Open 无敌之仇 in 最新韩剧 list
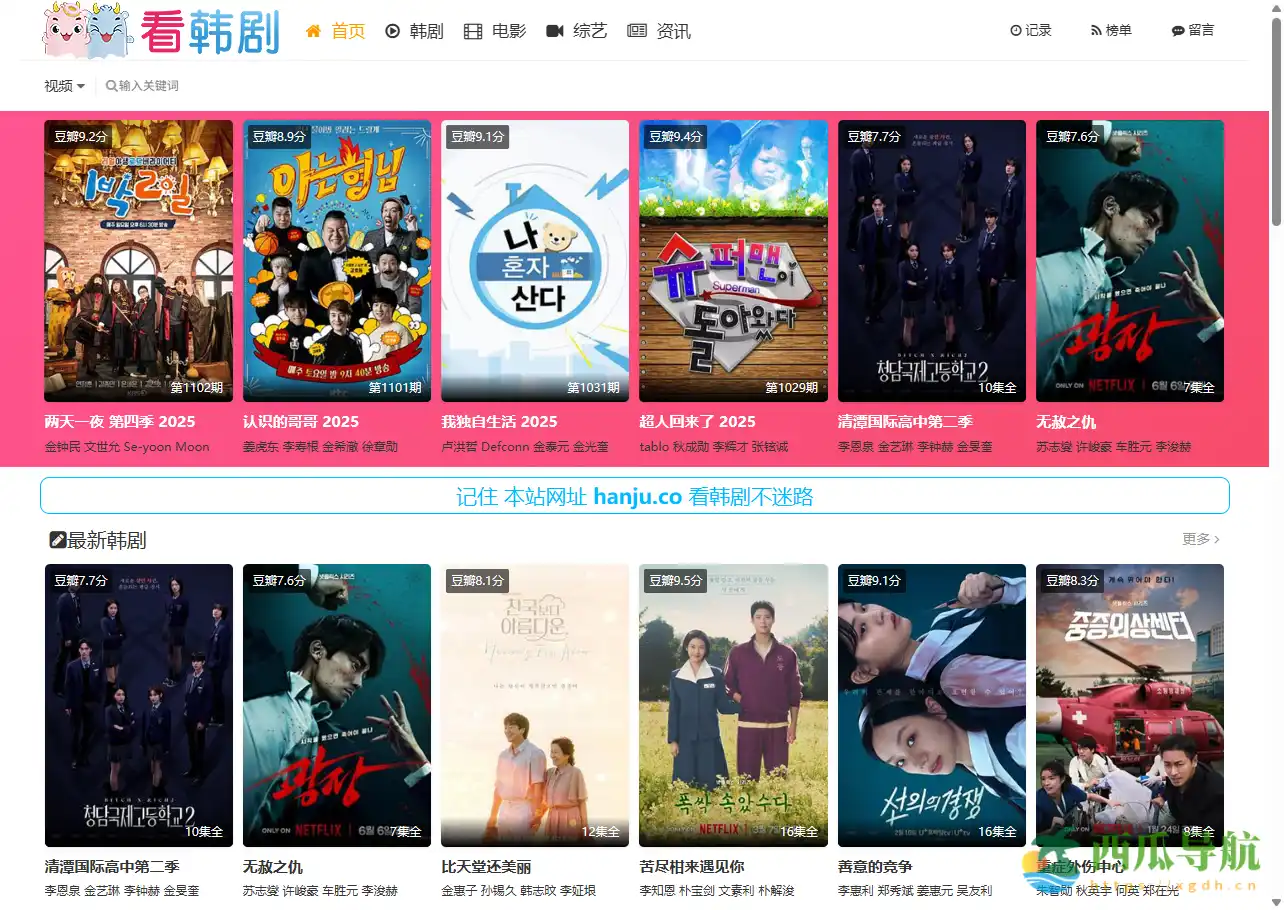Viewport: 1284px width, 910px height. point(336,705)
